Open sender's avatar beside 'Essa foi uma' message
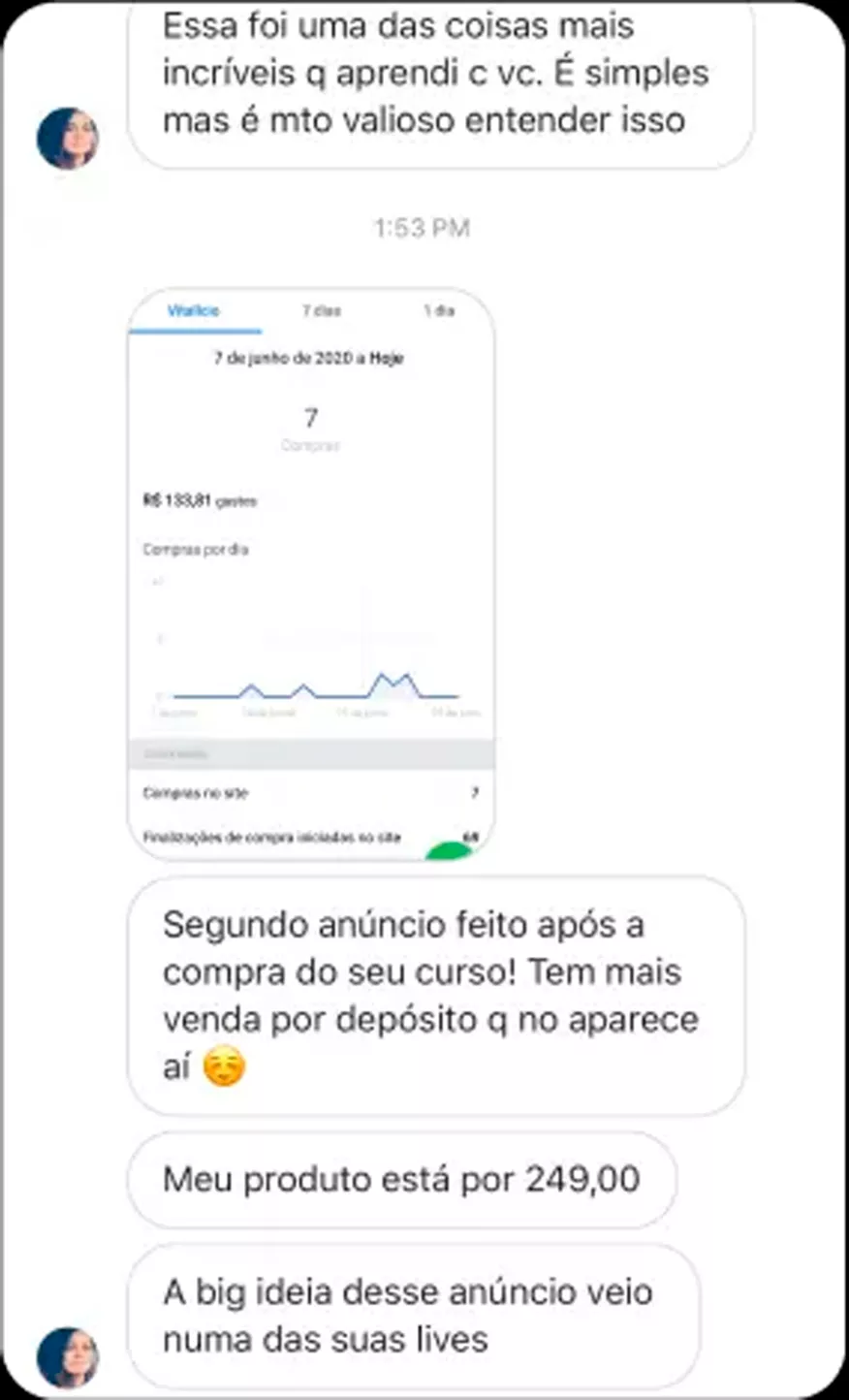 (68, 139)
